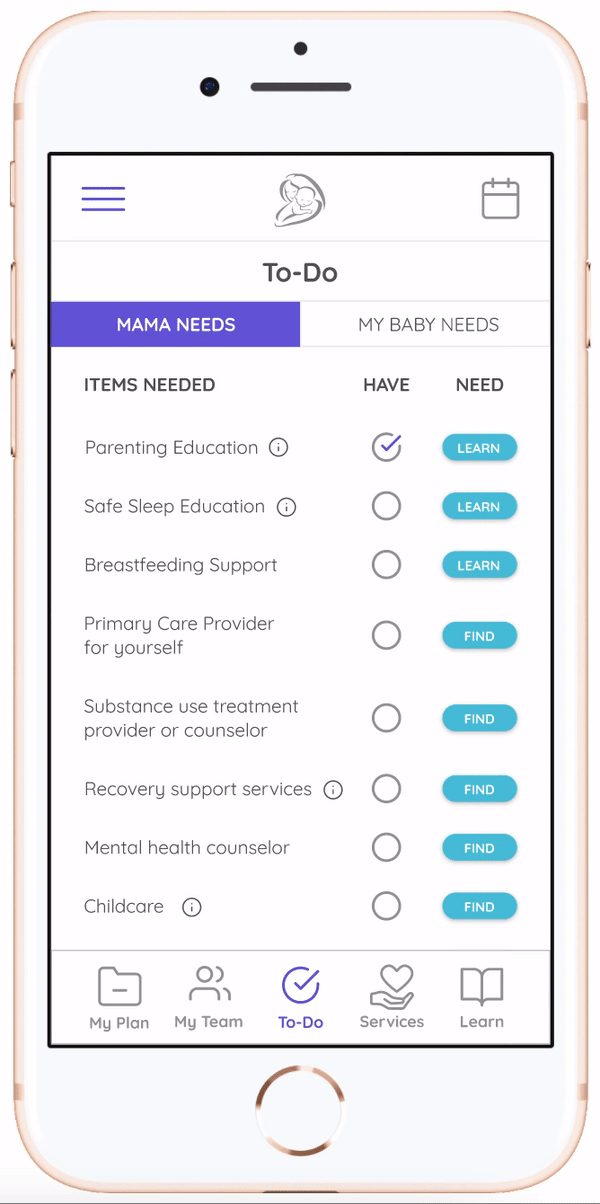This screenshot has width=600, height=1204.
Task: Switch to the Services tab
Action: point(391,997)
